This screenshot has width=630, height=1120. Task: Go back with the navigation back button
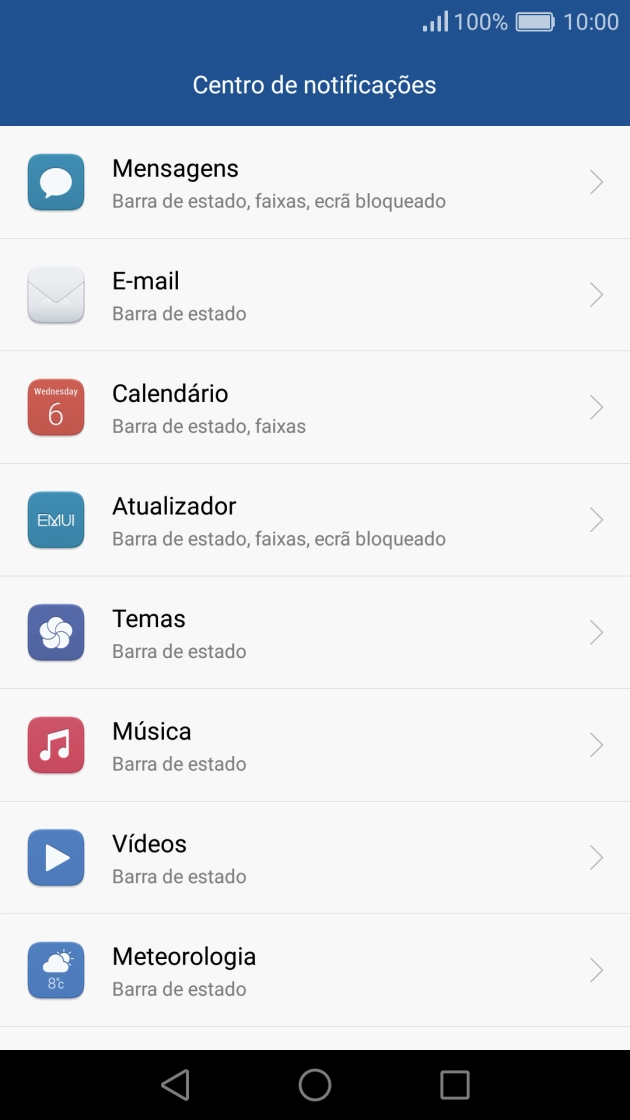point(175,1085)
